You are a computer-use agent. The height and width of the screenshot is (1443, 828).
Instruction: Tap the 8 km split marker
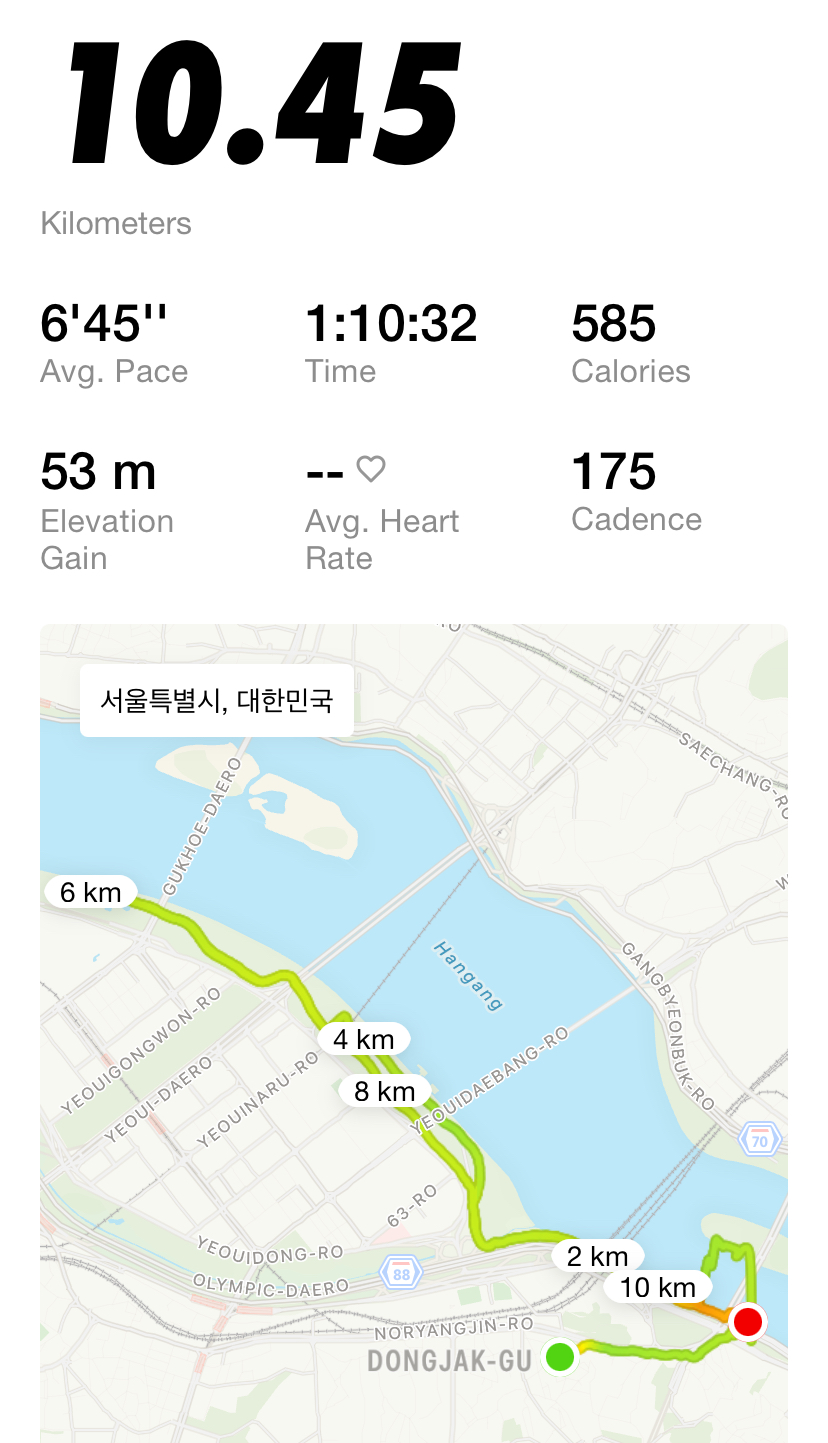coord(385,1091)
